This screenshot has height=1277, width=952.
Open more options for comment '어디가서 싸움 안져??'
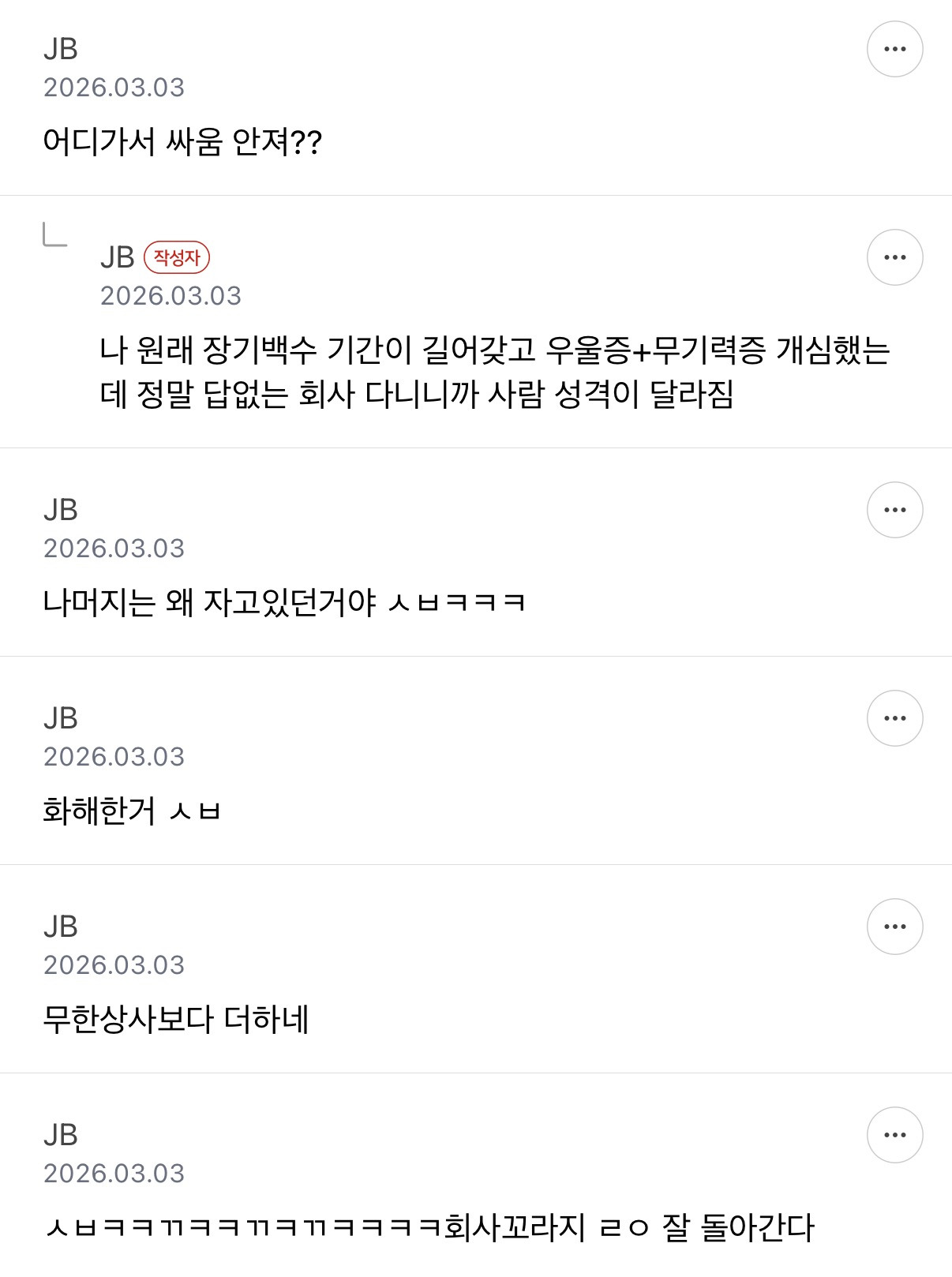(x=894, y=49)
